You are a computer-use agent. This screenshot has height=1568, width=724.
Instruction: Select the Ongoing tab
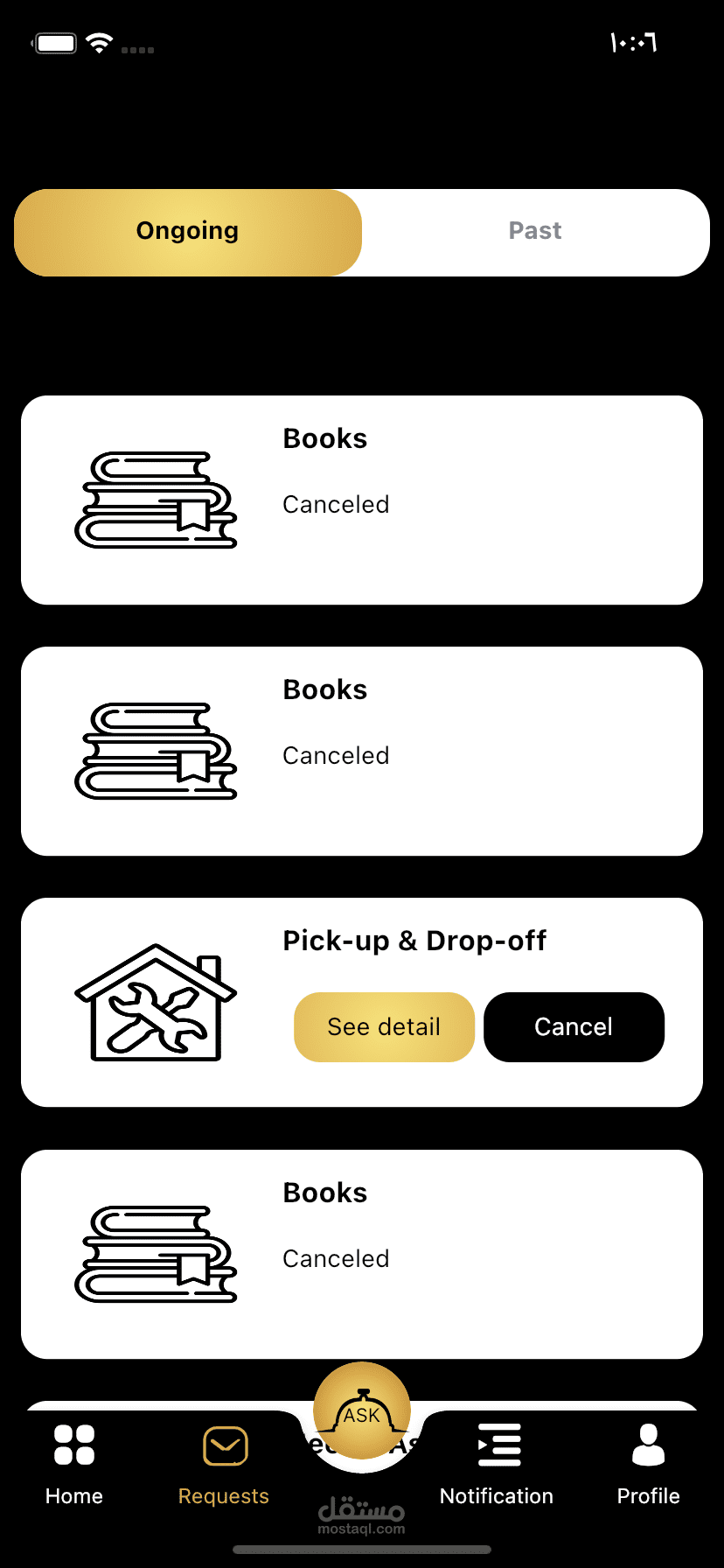(x=188, y=232)
